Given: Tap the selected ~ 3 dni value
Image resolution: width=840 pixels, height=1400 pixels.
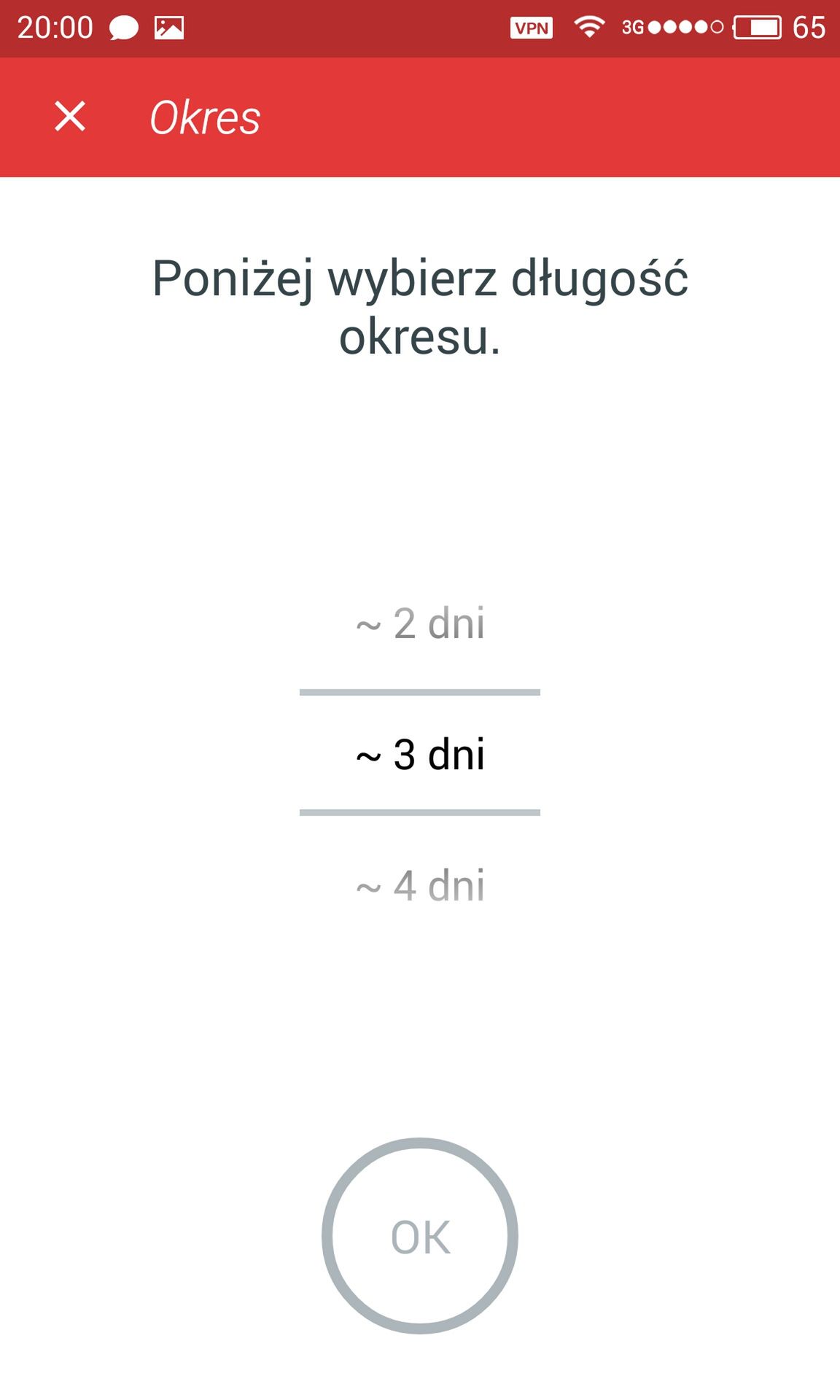Looking at the screenshot, I should click(420, 754).
